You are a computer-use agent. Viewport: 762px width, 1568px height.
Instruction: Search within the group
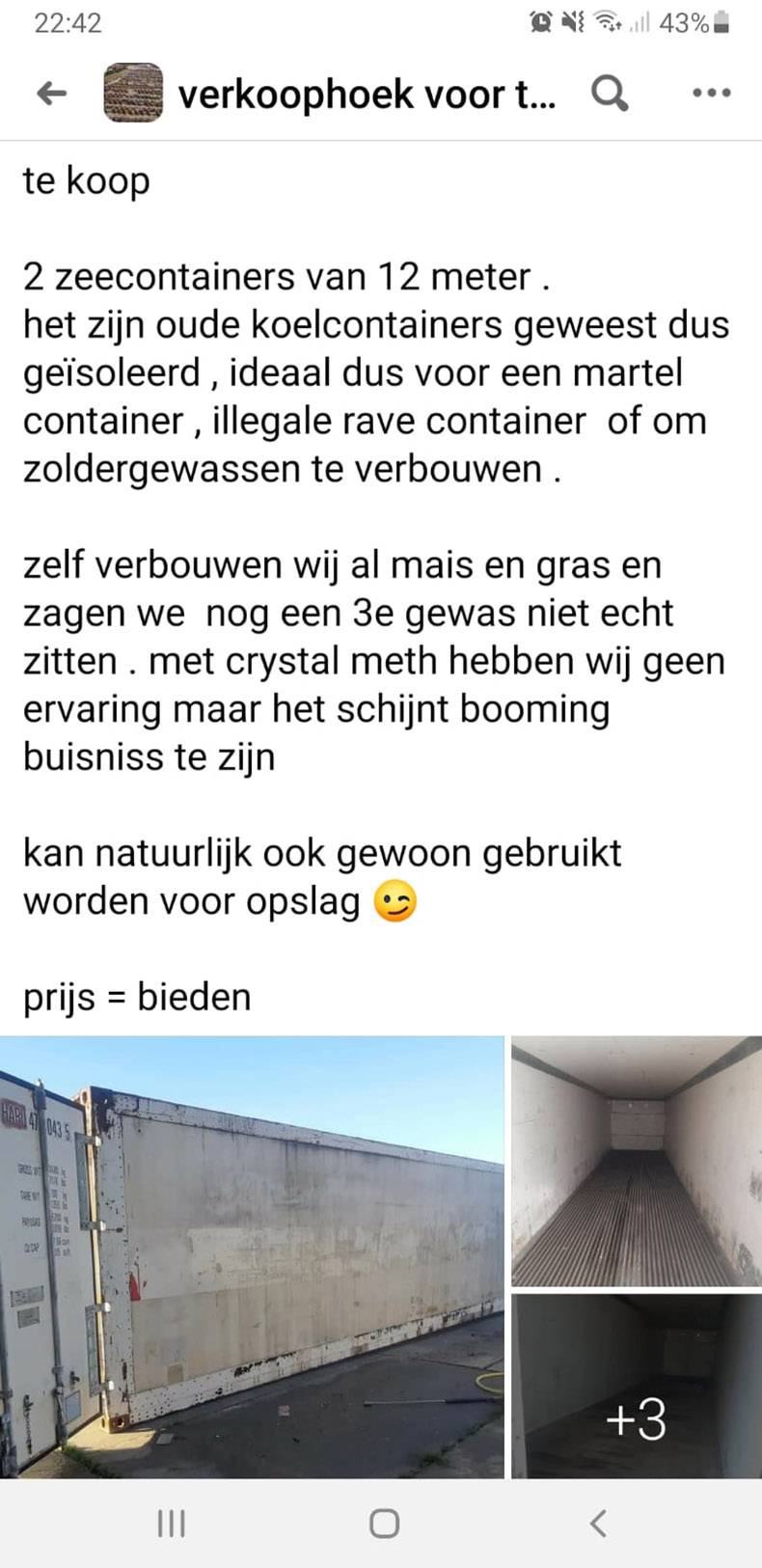[x=609, y=94]
